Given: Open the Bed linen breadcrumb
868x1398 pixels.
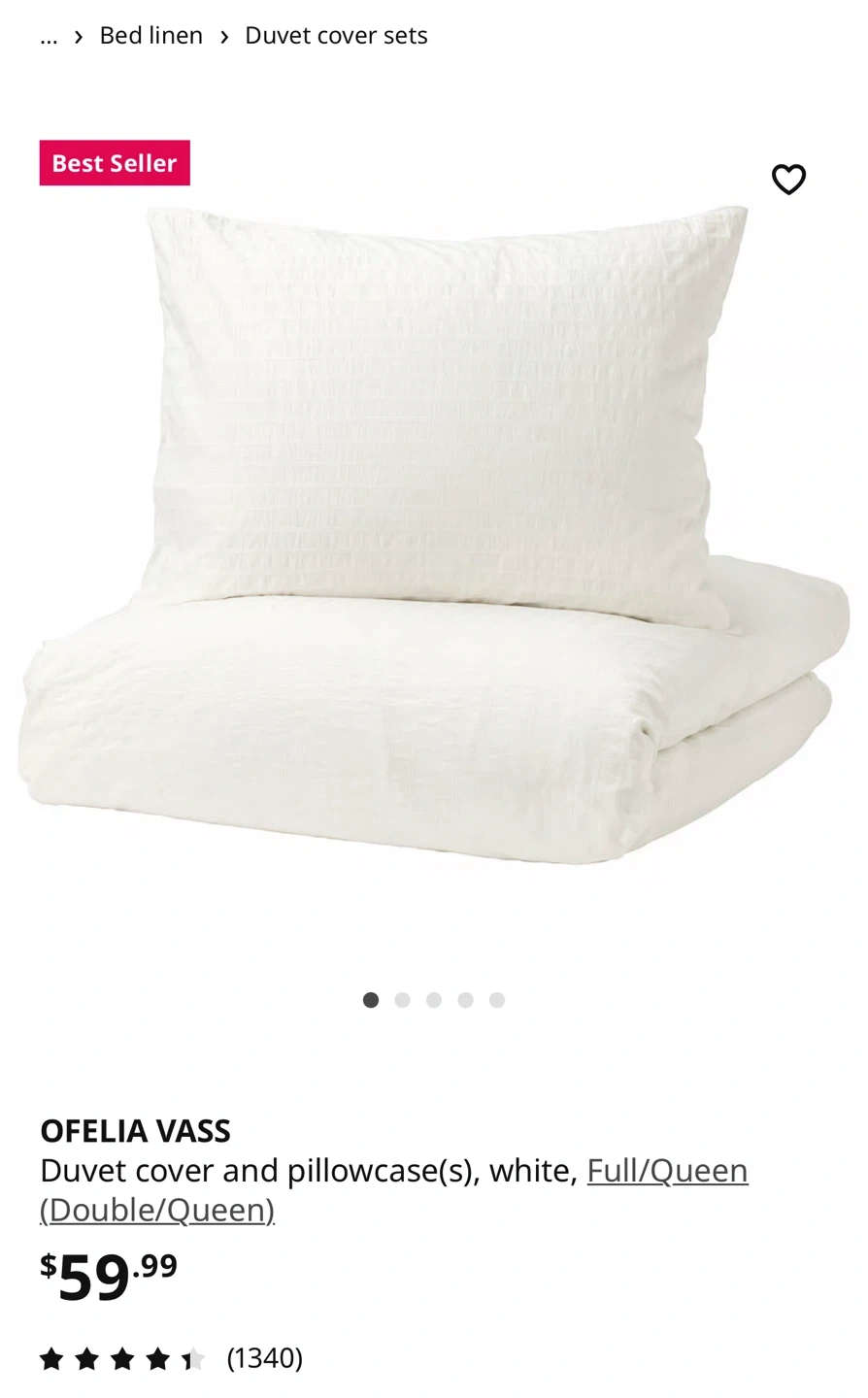Looking at the screenshot, I should [151, 36].
